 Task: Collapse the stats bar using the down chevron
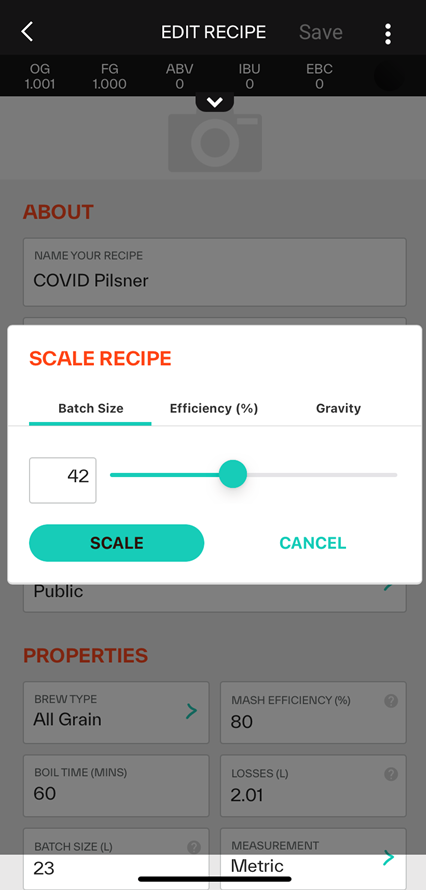coord(214,103)
